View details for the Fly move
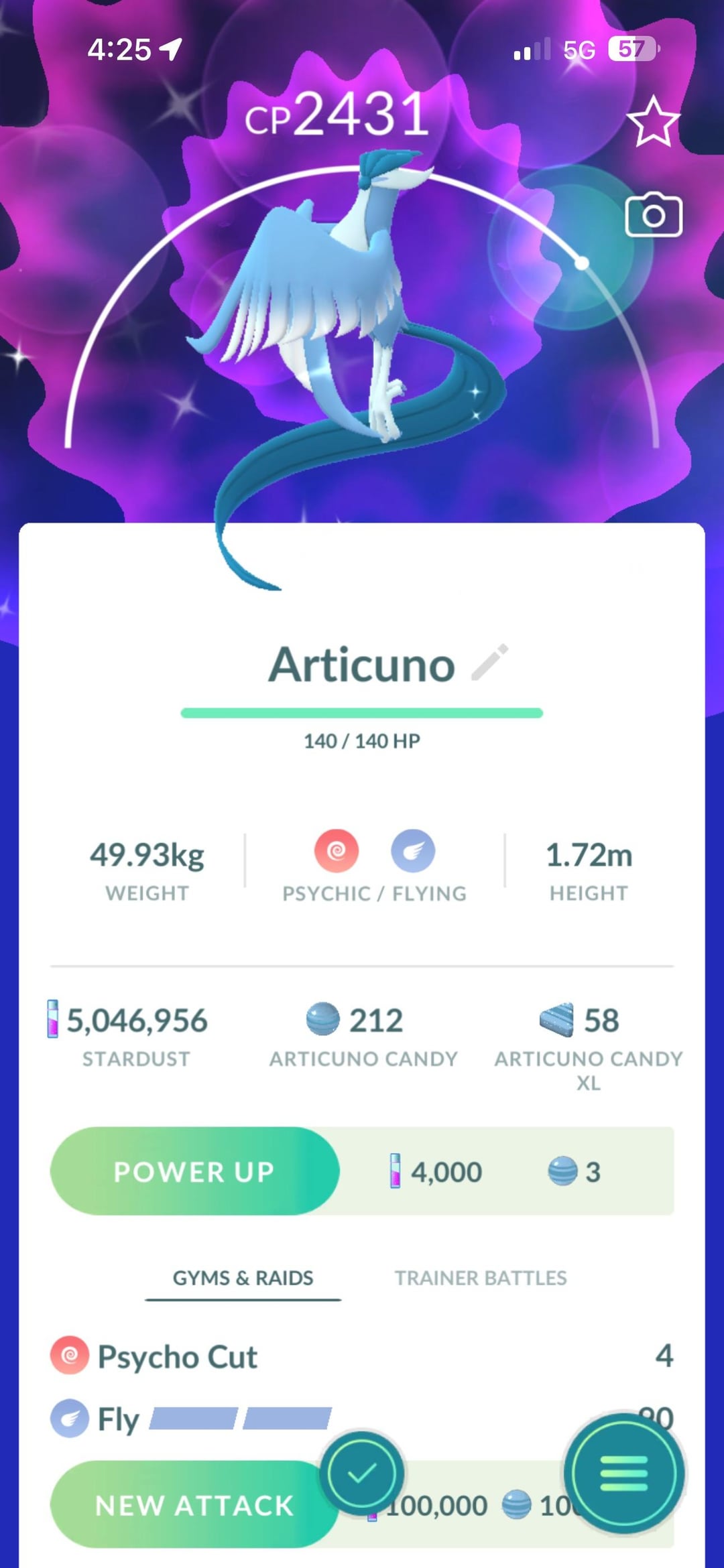 (119, 1419)
